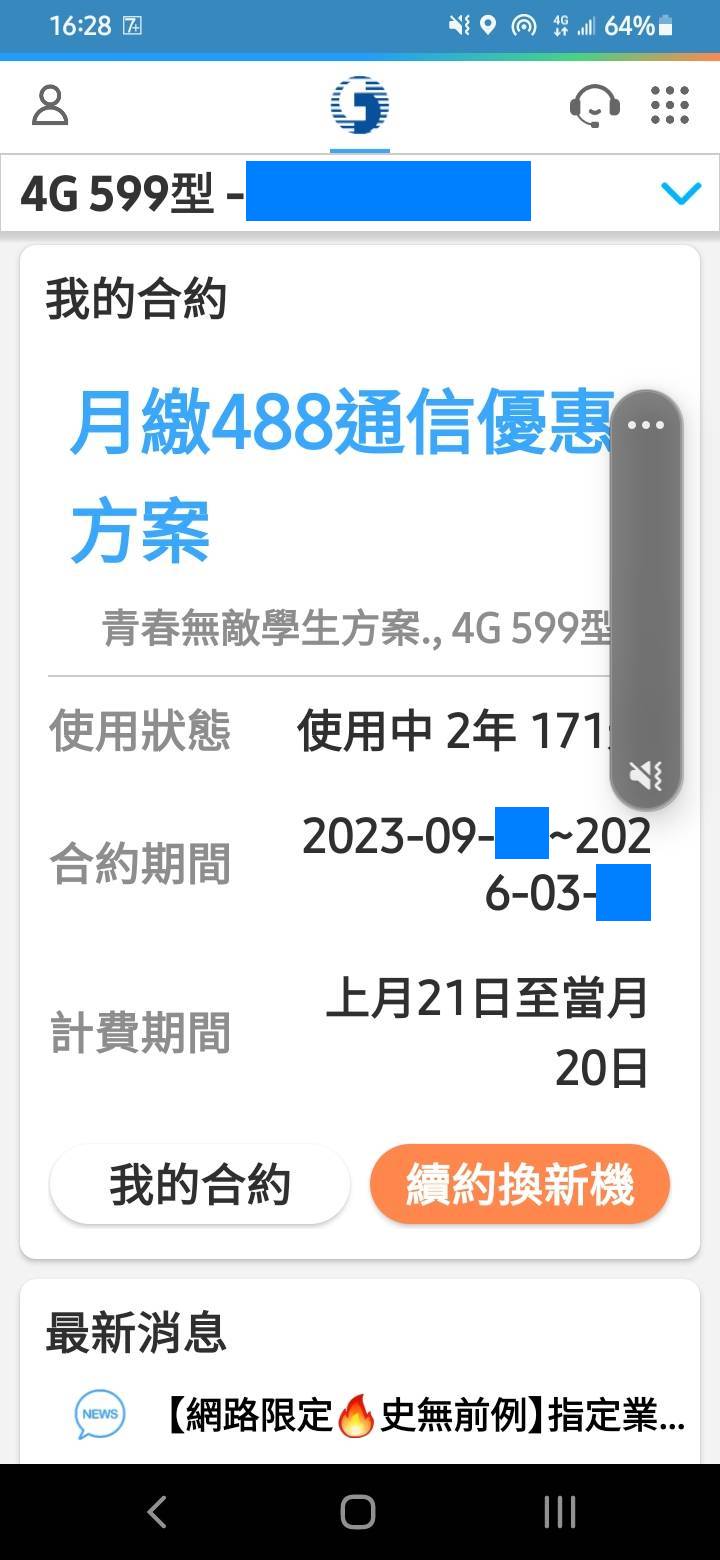Open the grid menu of all services
Screen dimensions: 720x1560
pyautogui.click(x=669, y=105)
